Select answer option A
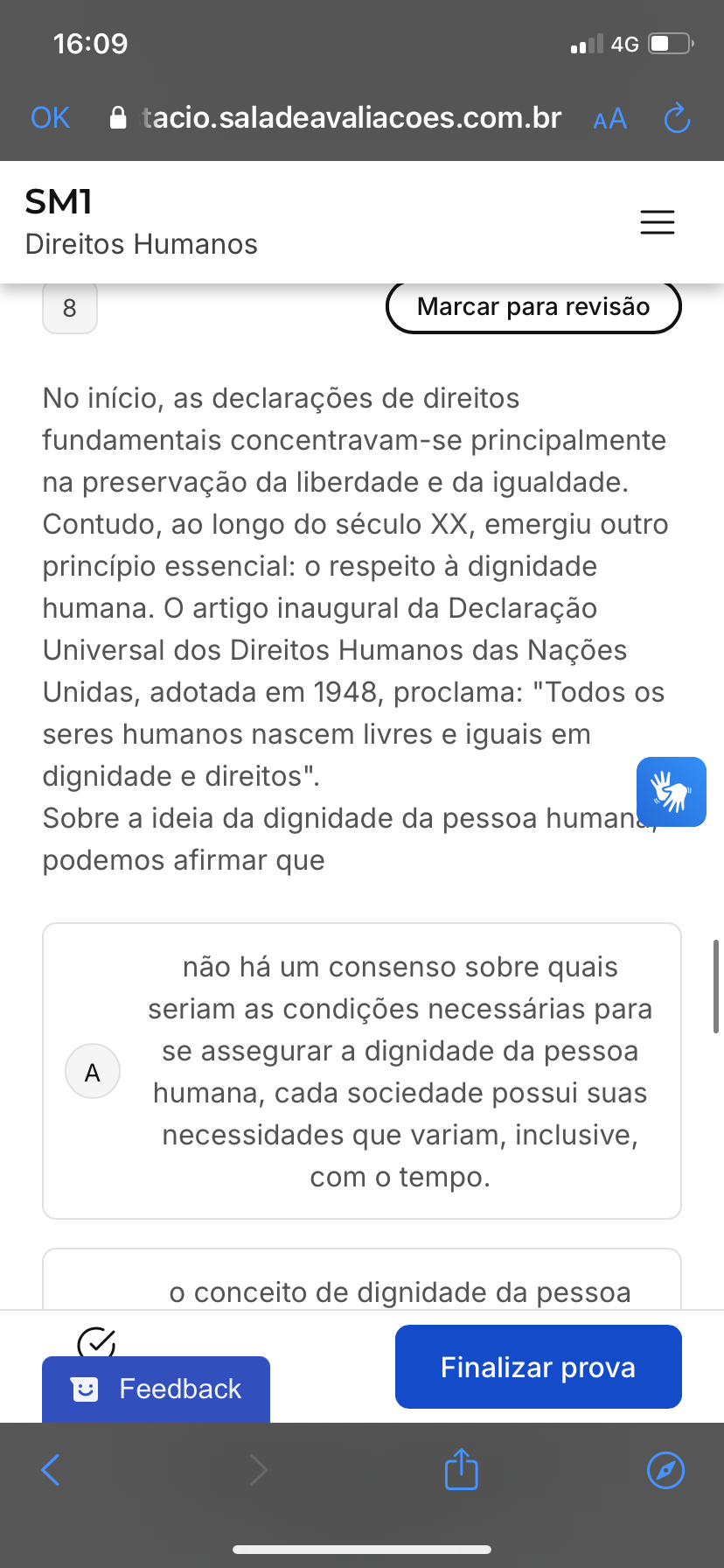Image resolution: width=724 pixels, height=1568 pixels. [93, 1071]
